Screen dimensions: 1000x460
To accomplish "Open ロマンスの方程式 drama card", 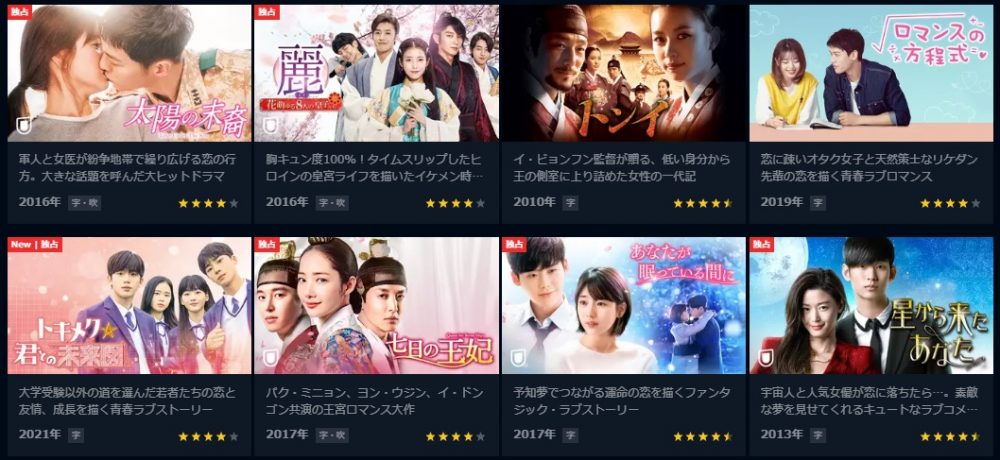I will (869, 73).
